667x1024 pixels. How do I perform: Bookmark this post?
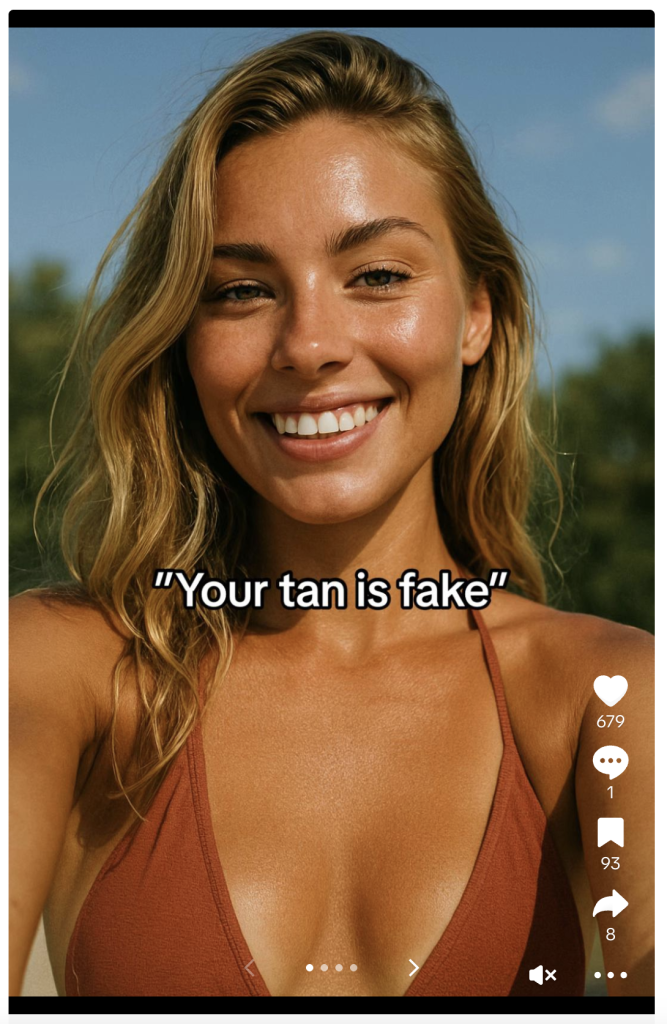coord(610,832)
